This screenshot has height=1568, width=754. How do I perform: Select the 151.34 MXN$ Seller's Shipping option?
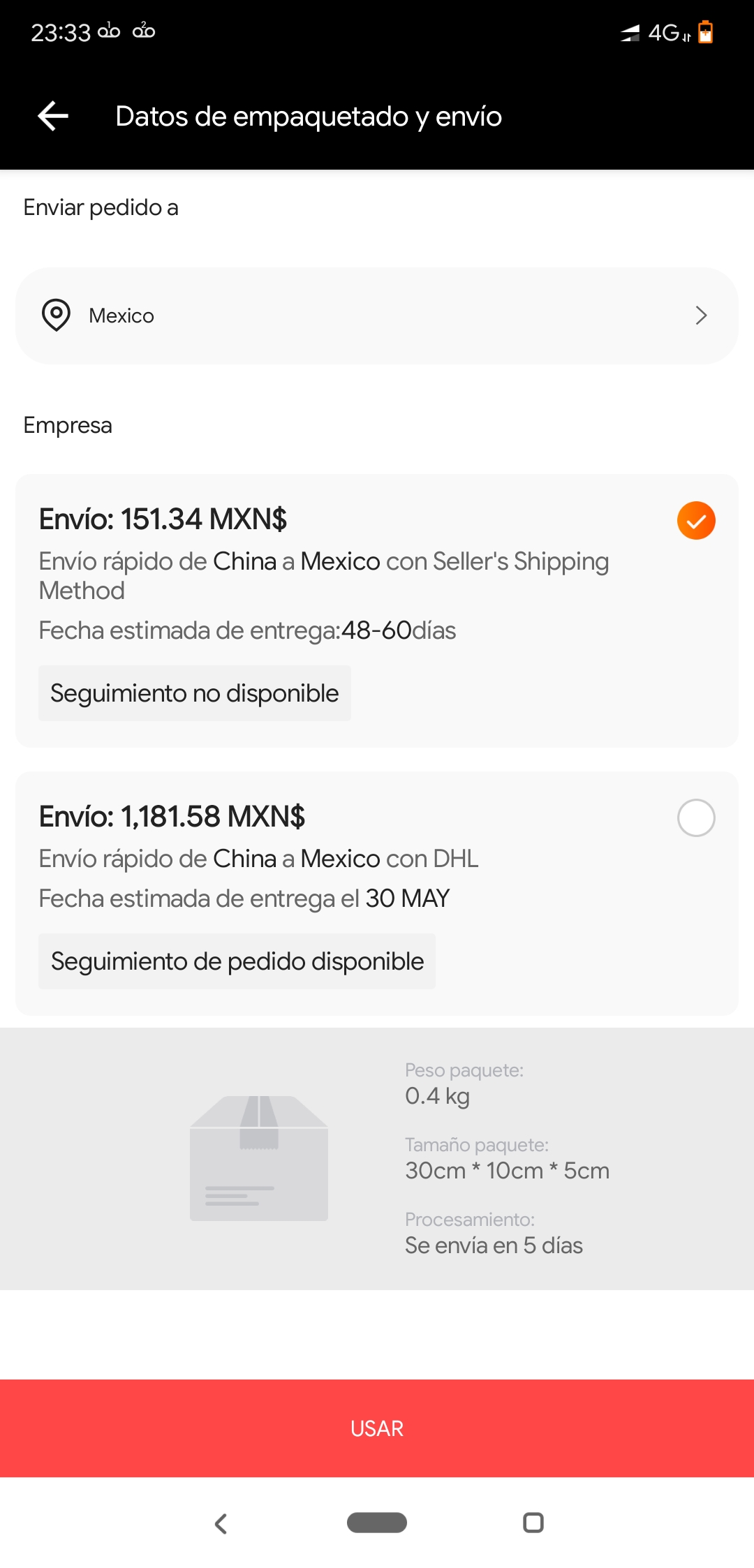pyautogui.click(x=695, y=521)
